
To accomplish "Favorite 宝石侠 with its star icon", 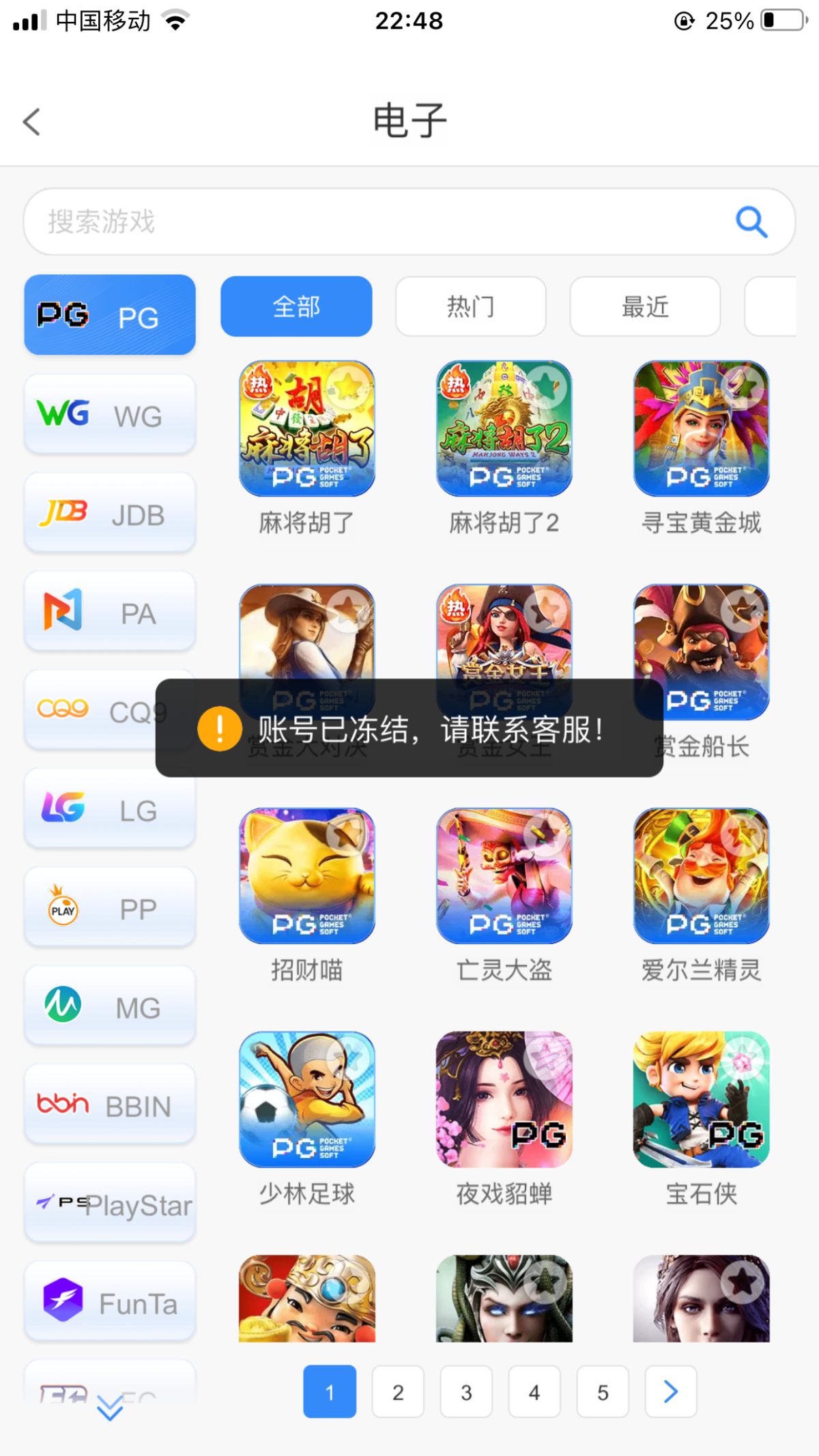I will [744, 1056].
